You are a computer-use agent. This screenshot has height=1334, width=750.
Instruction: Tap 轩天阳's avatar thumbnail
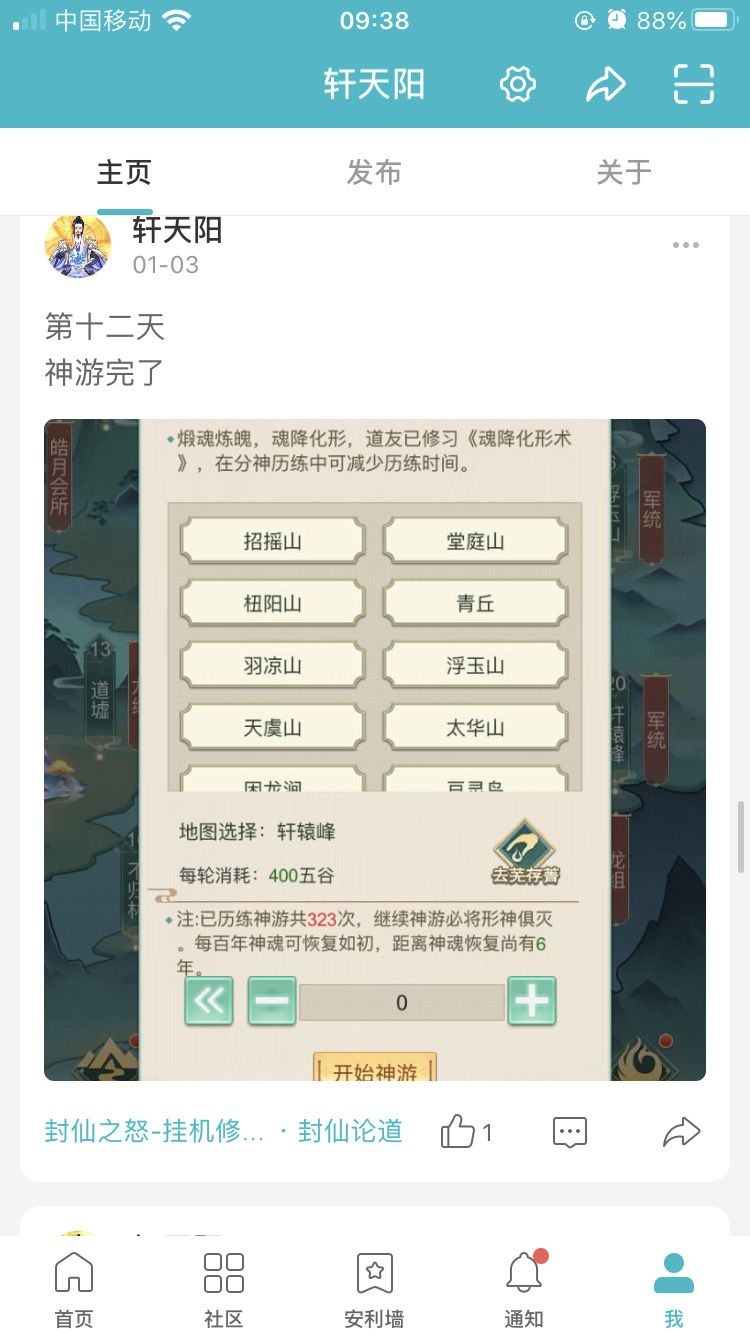pos(78,247)
